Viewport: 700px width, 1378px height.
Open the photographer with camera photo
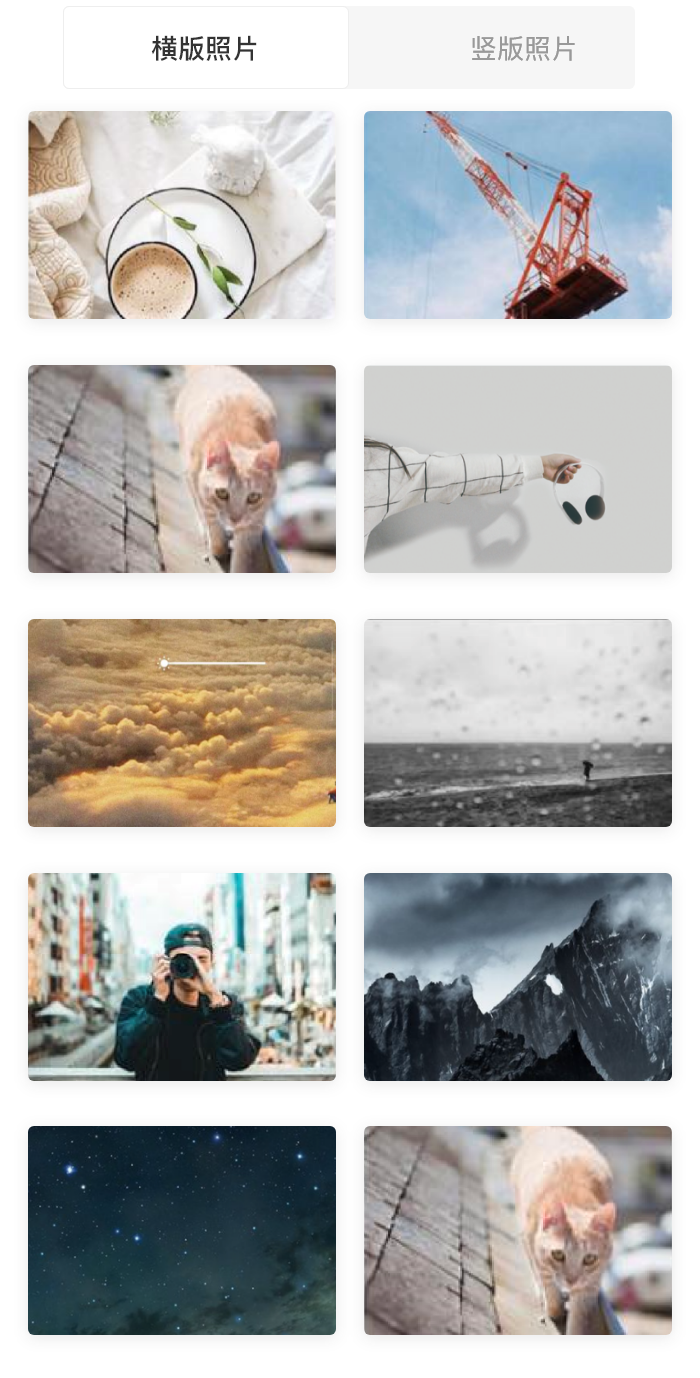click(x=182, y=977)
